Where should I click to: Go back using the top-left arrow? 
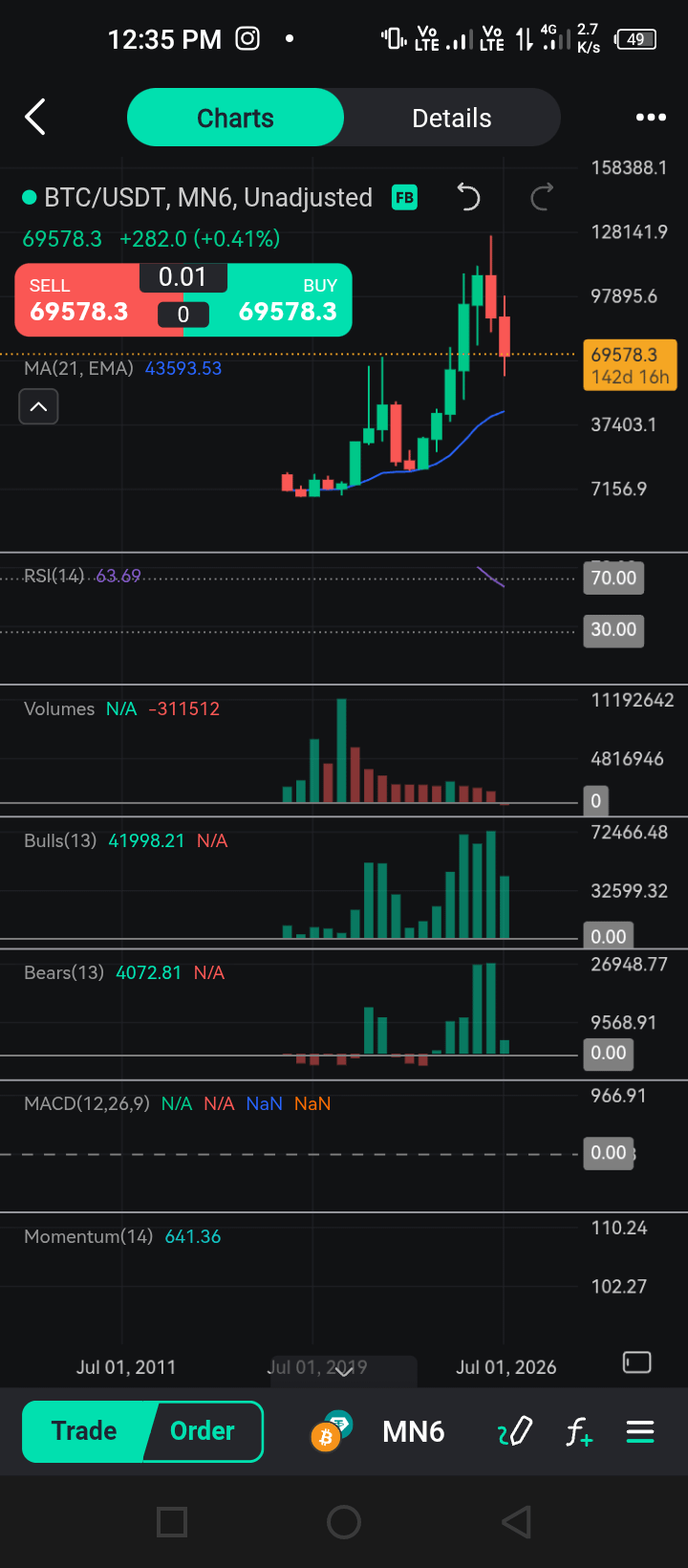tap(35, 118)
